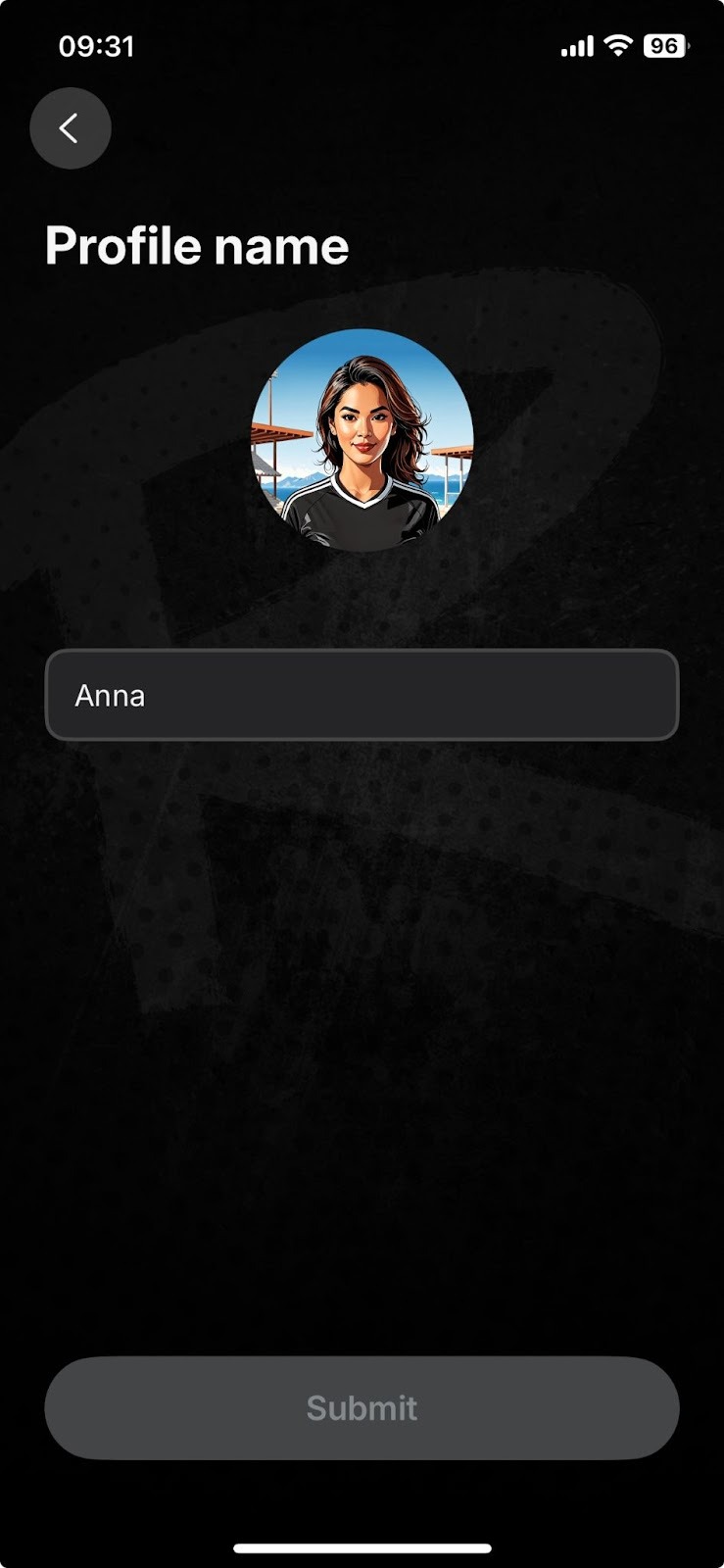The width and height of the screenshot is (724, 1568).
Task: Tap the profile name field containing Anna
Action: [362, 695]
